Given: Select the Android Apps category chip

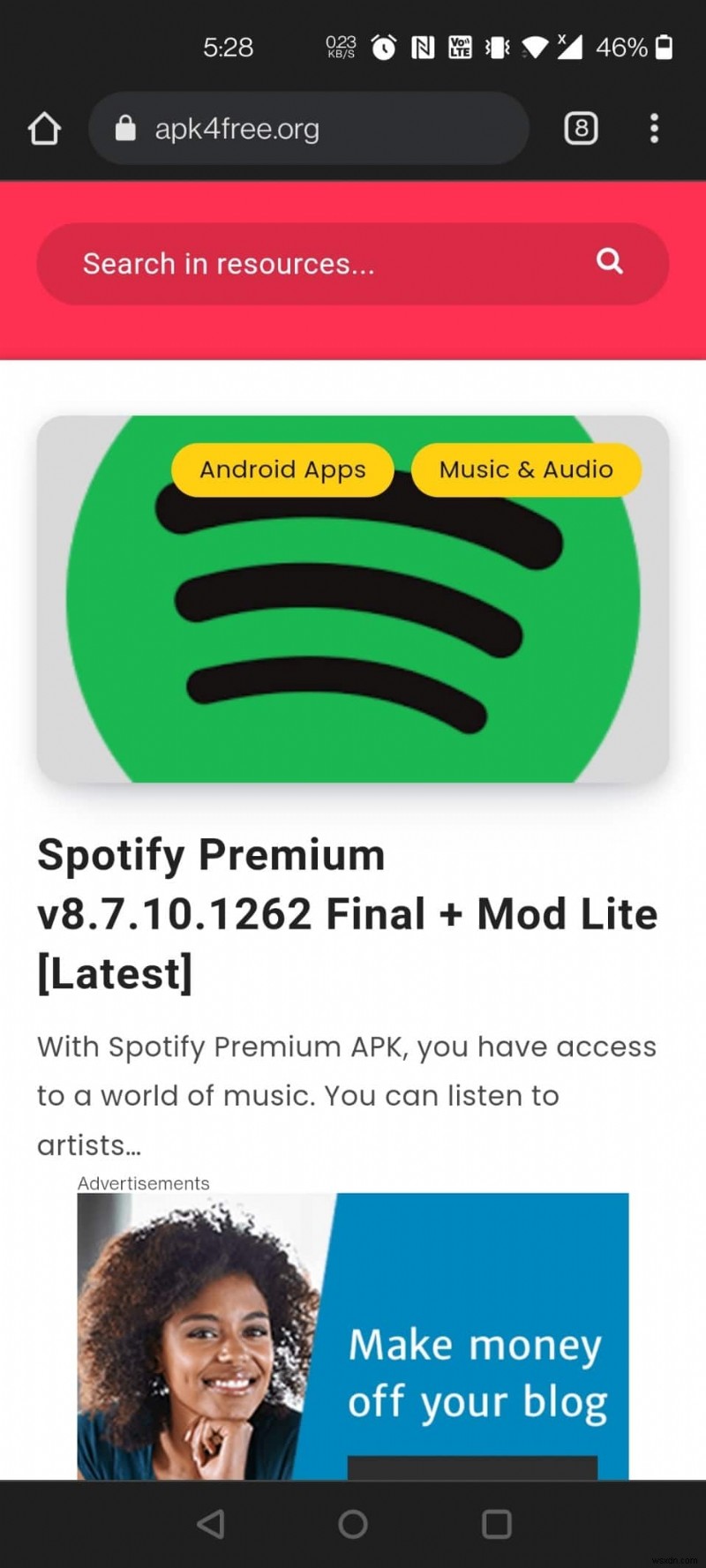Looking at the screenshot, I should click(282, 469).
